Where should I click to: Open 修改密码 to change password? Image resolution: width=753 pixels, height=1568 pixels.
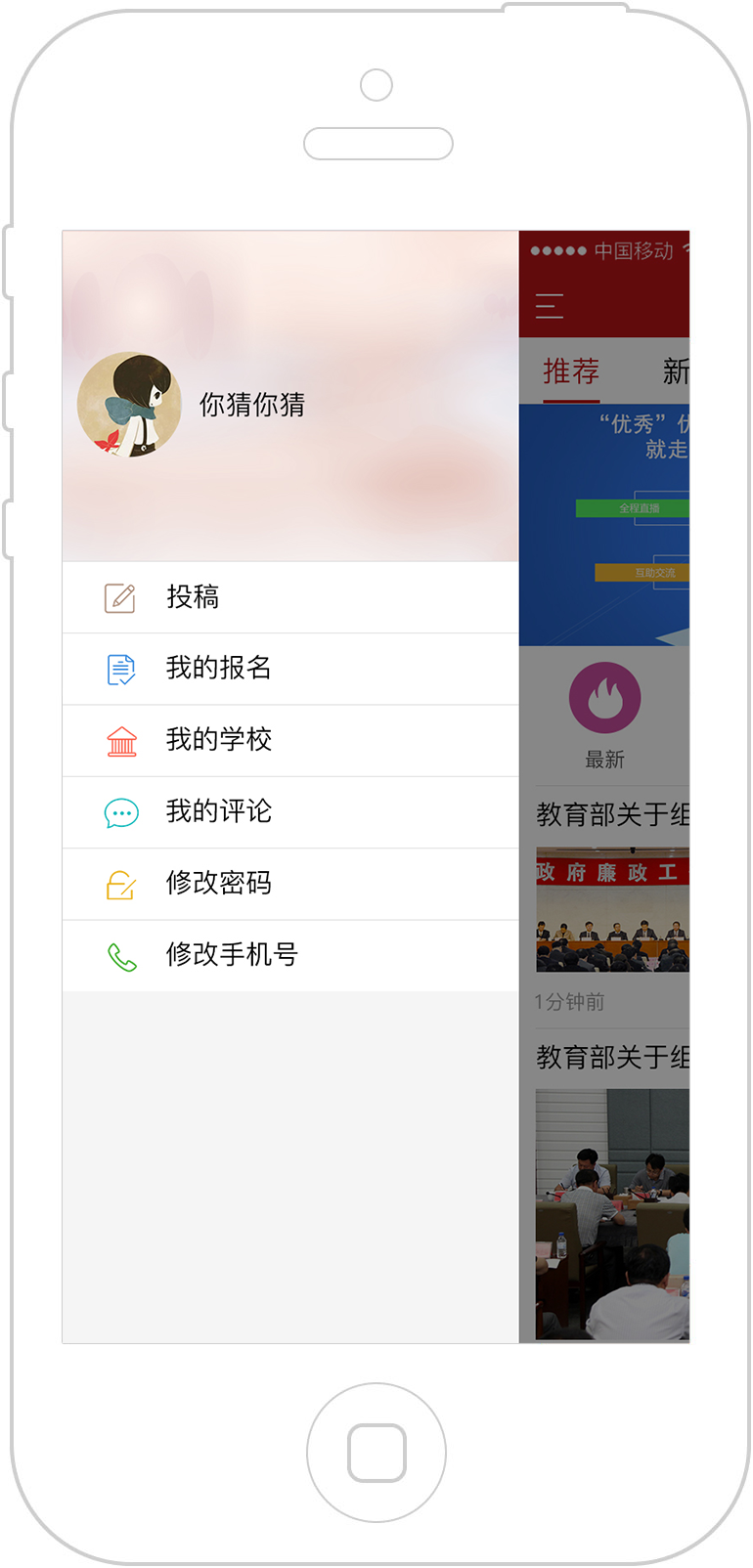coord(217,883)
